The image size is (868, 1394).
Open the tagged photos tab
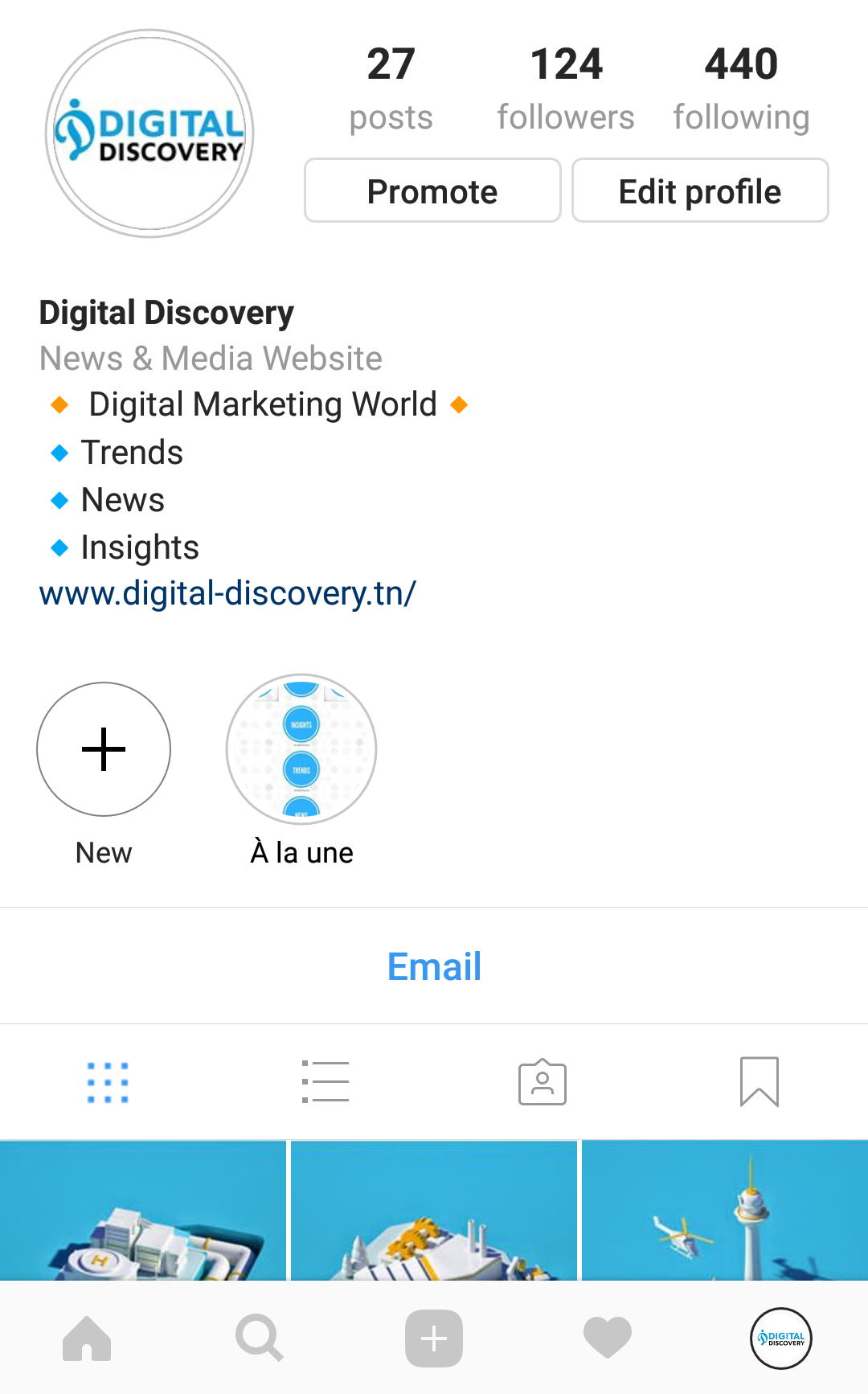tap(542, 1082)
